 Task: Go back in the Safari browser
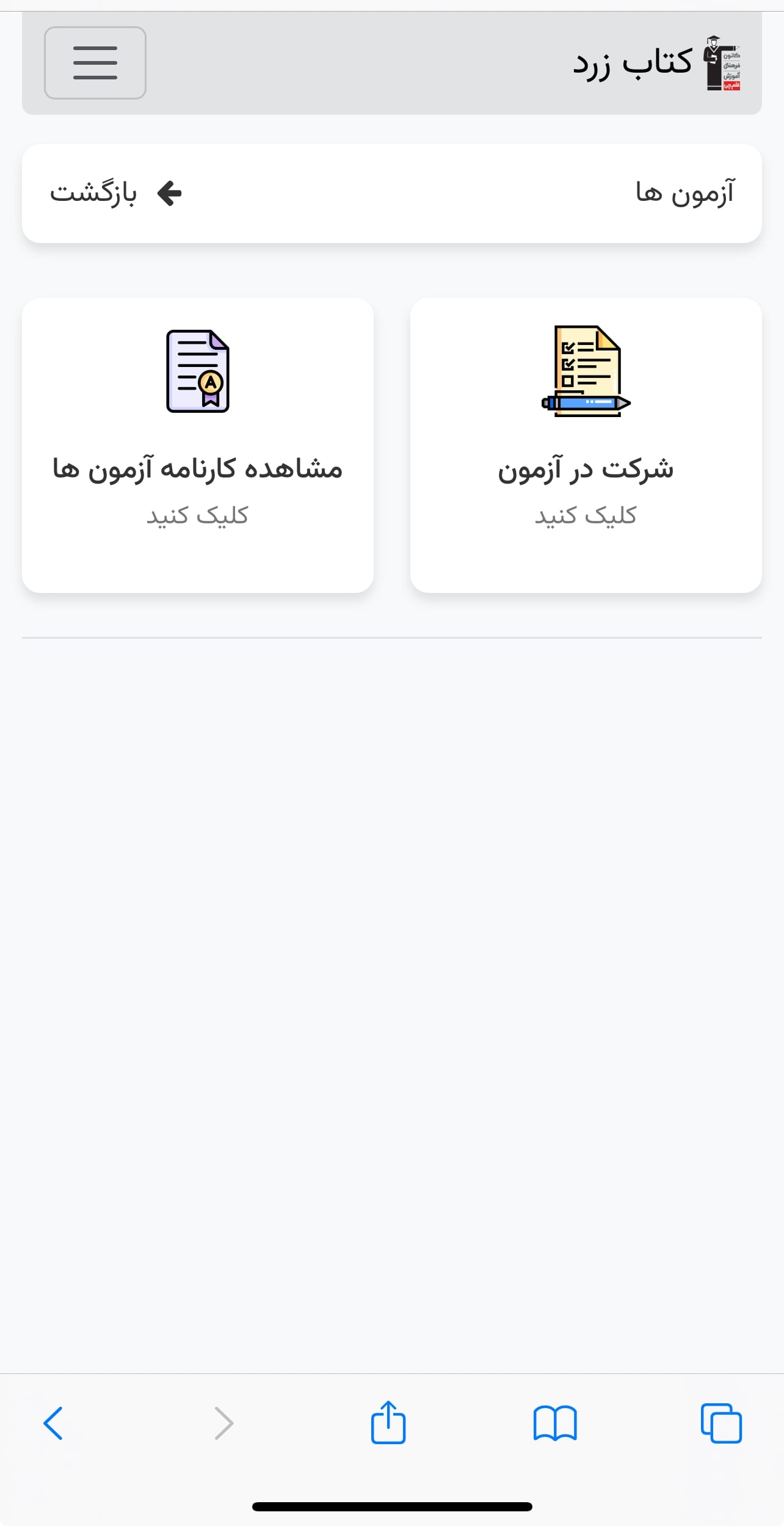(x=53, y=1423)
